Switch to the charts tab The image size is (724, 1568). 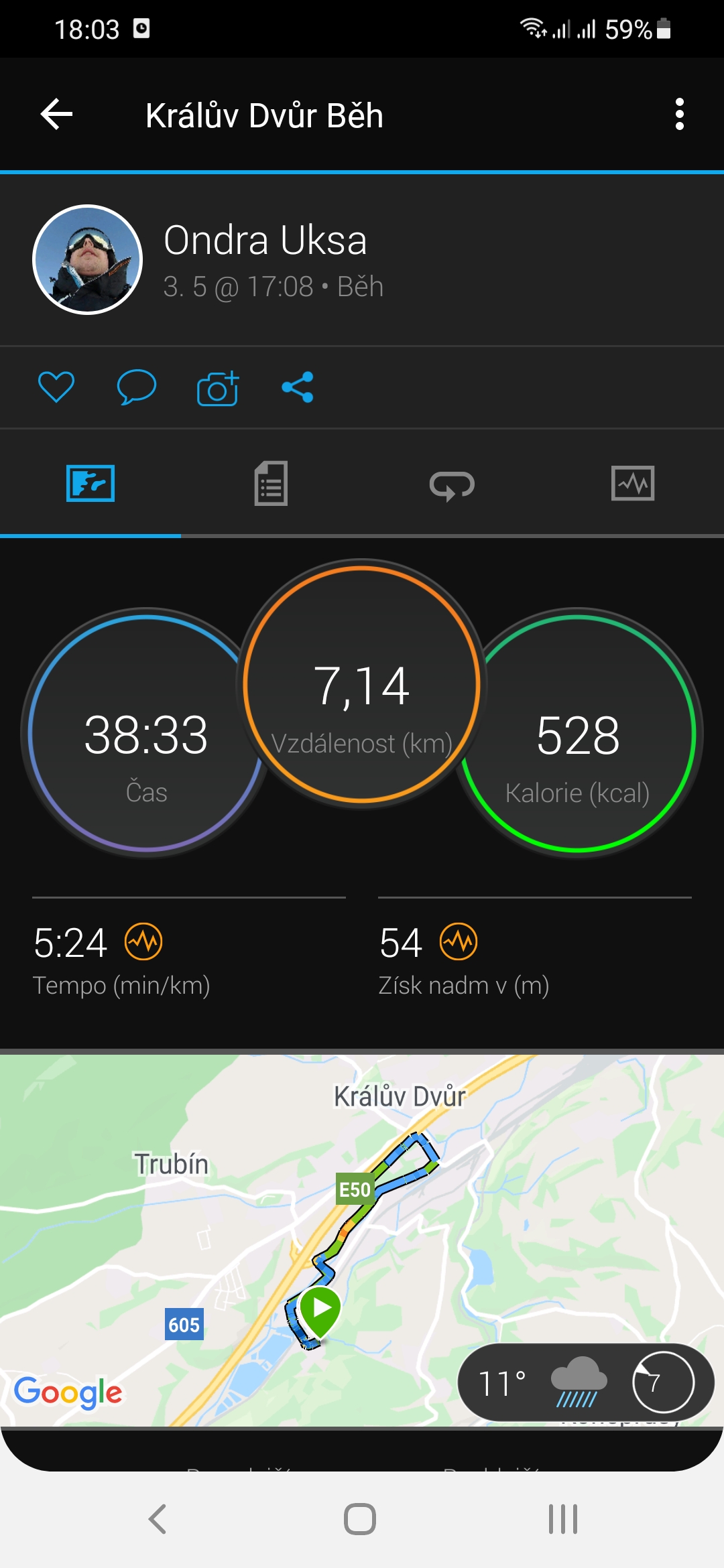(x=633, y=483)
